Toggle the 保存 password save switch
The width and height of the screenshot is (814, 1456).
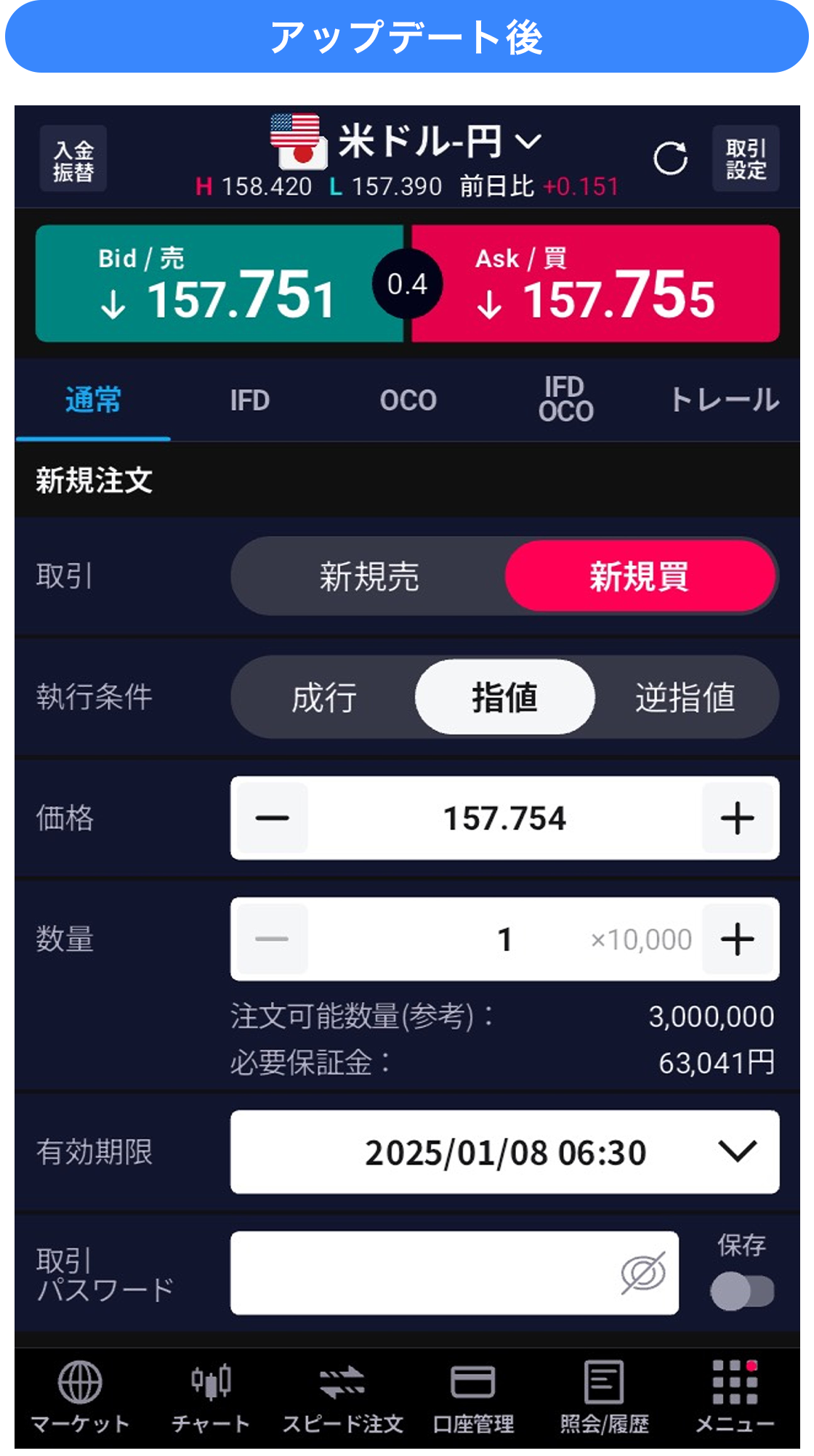742,1291
